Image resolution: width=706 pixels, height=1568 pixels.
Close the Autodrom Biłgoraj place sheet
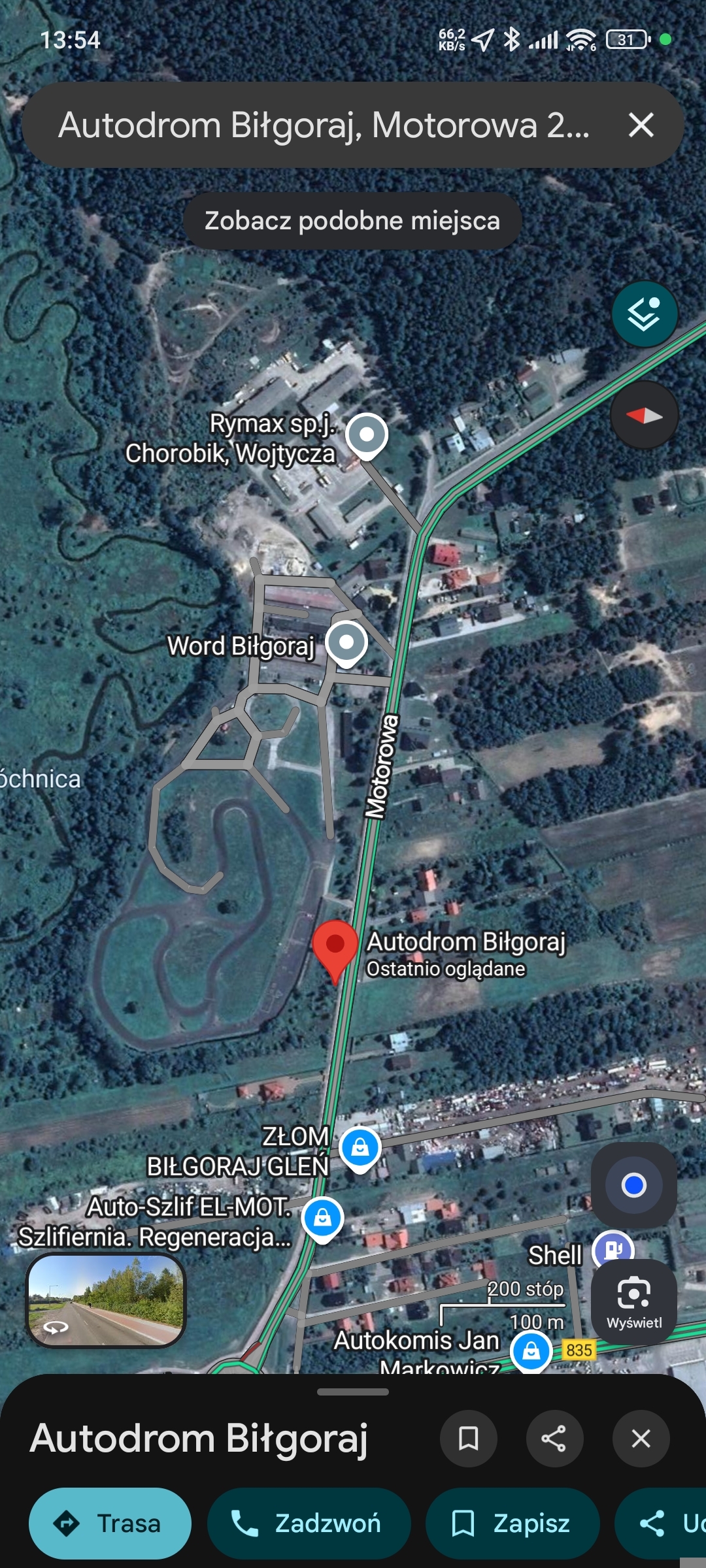pyautogui.click(x=641, y=1439)
